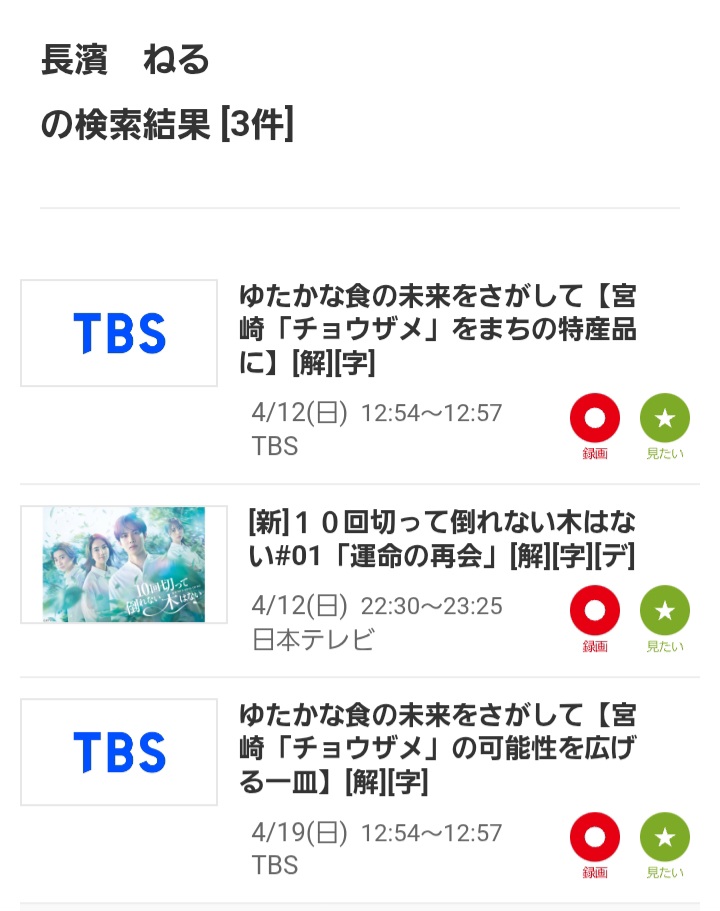This screenshot has height=911, width=720.
Task: Open 10回切って倒れない木はない#01「運命の再会」
Action: coord(442,537)
